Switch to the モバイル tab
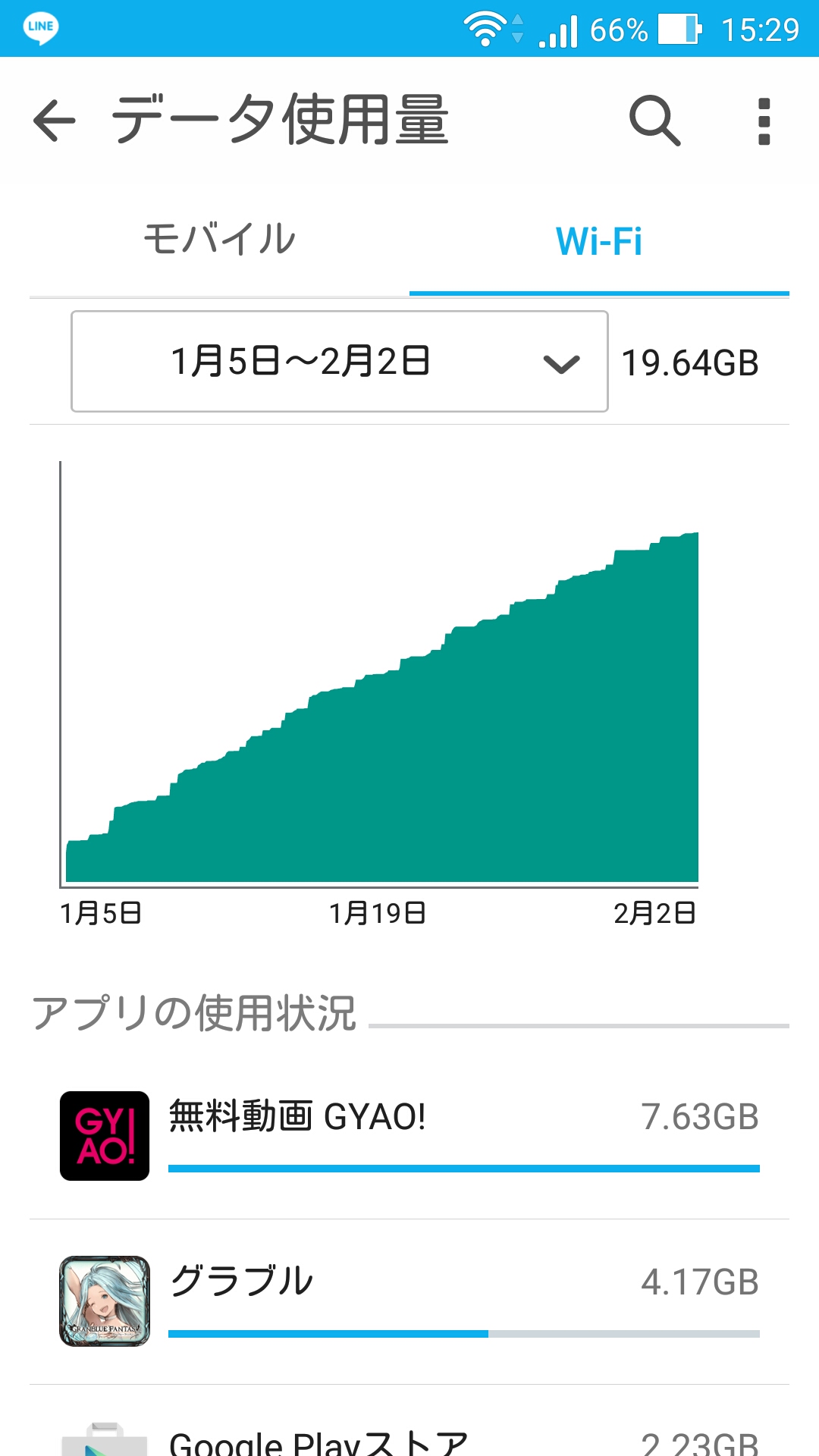 [x=220, y=240]
